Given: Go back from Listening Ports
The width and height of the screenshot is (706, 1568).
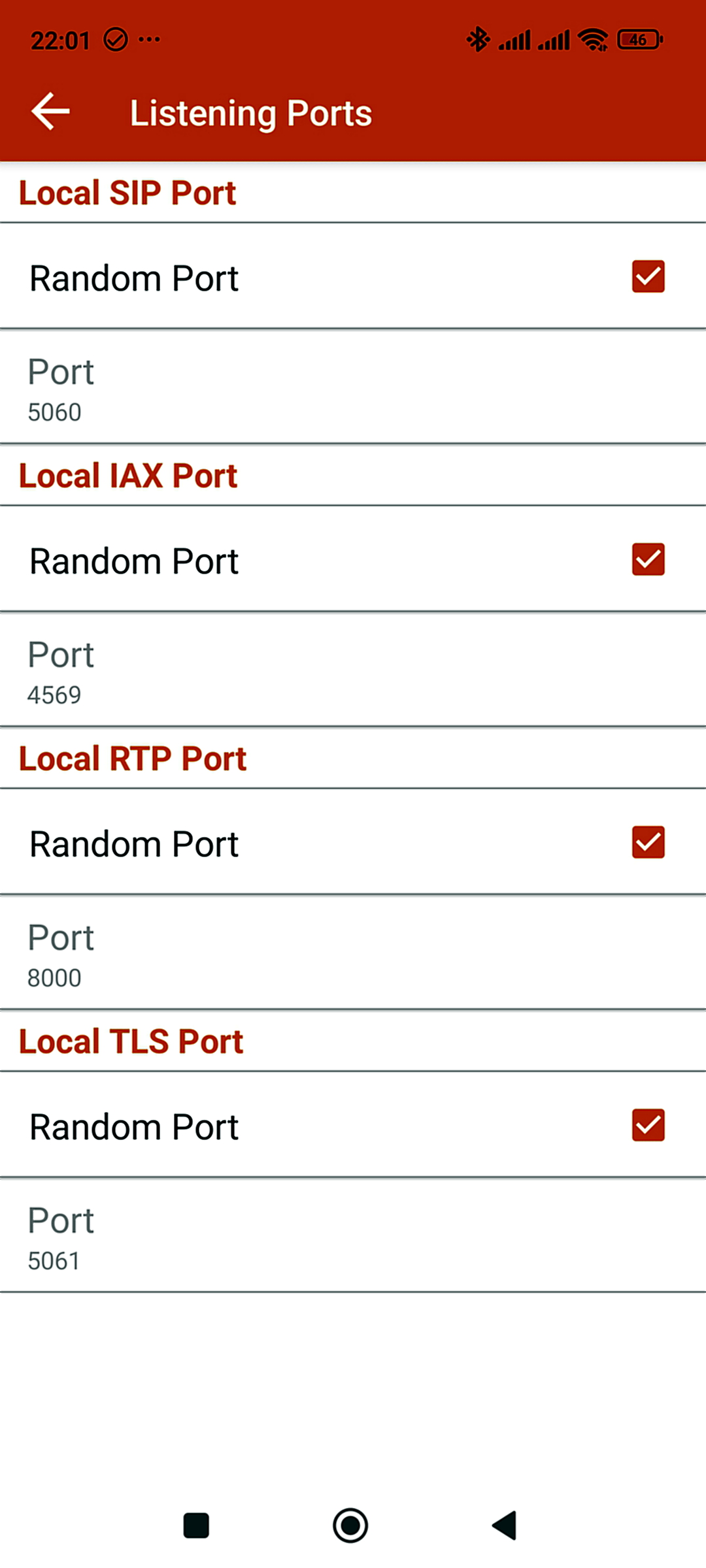Looking at the screenshot, I should [50, 112].
